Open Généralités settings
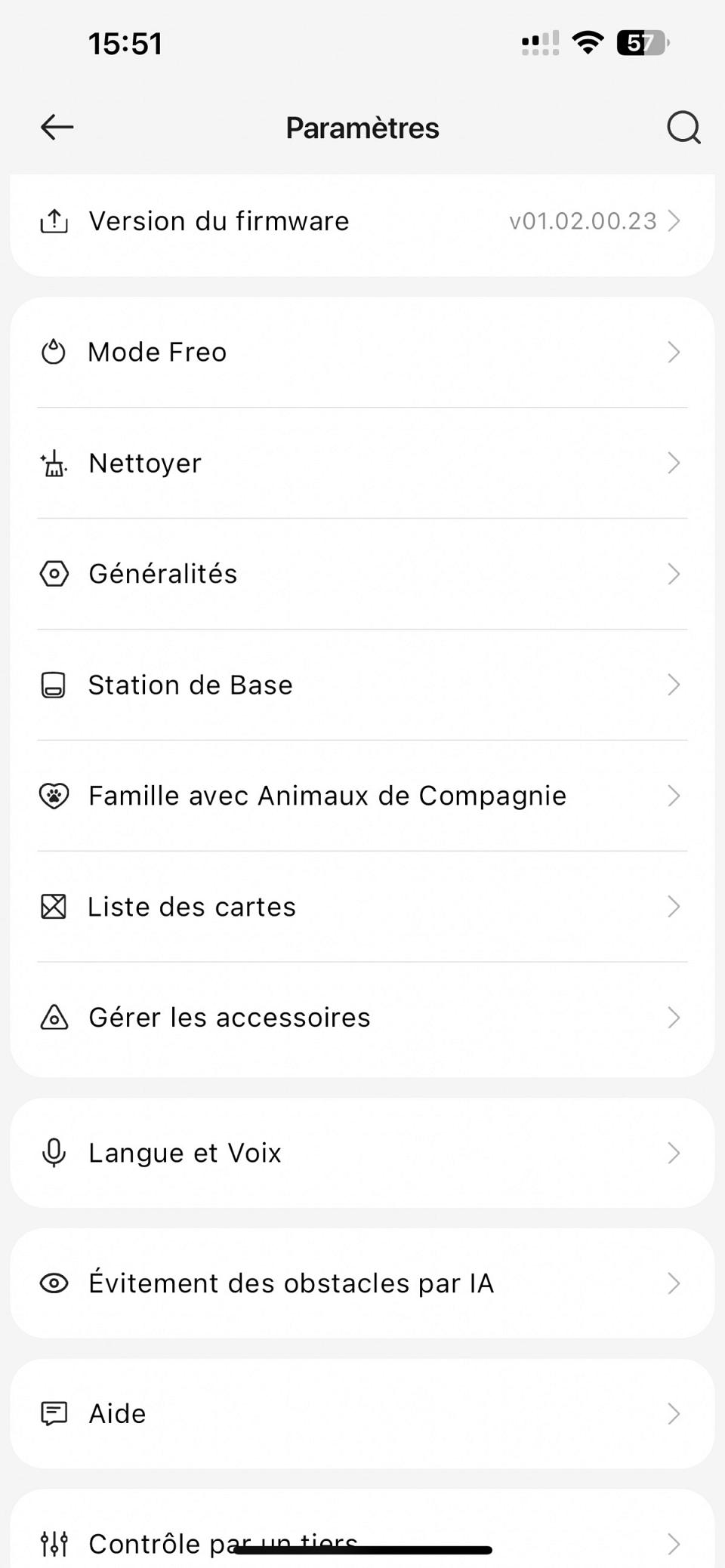 tap(362, 574)
